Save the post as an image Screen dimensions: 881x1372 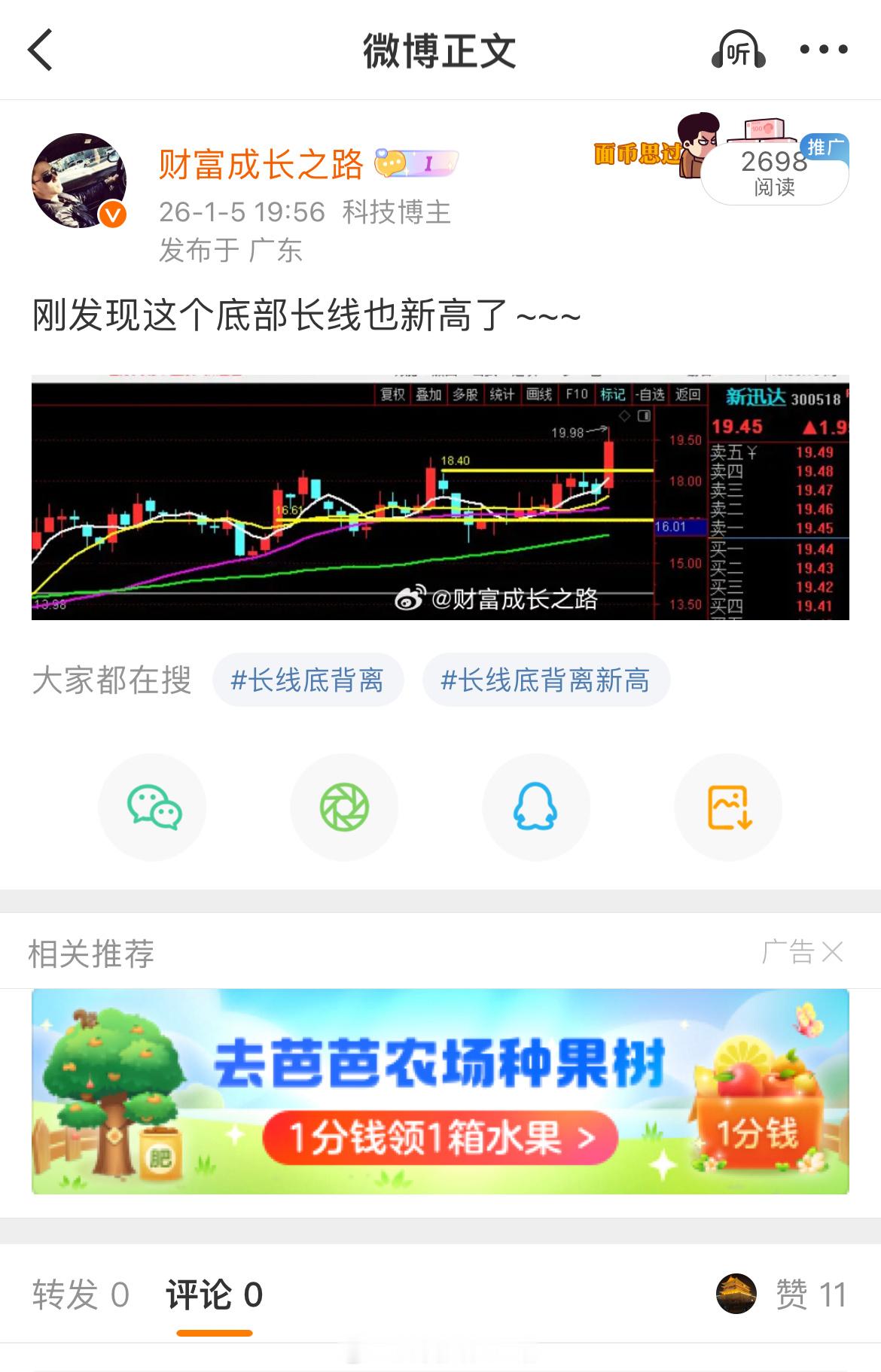point(728,806)
